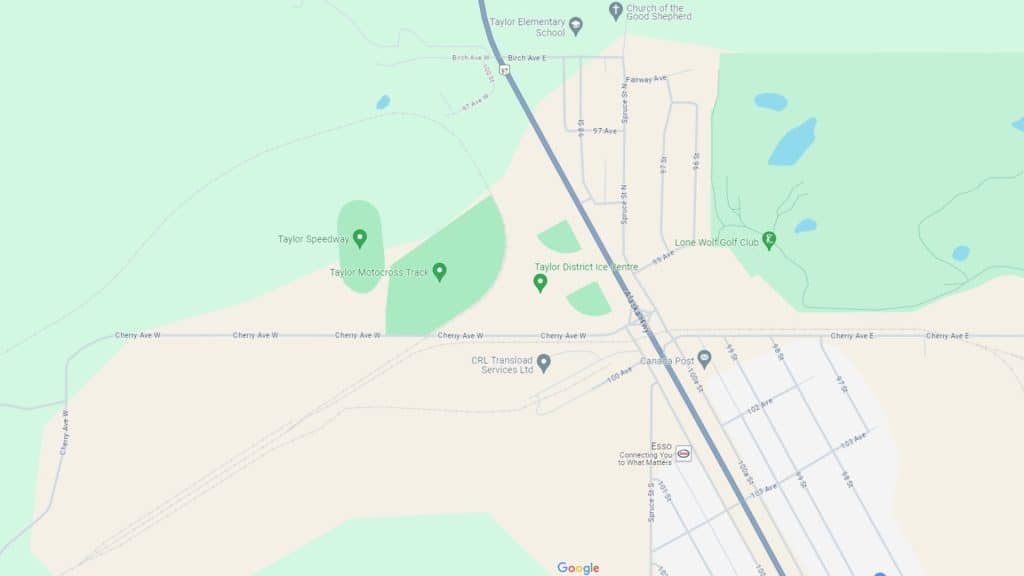Select the Esso gas station pin
1024x576 pixels.
(x=684, y=453)
